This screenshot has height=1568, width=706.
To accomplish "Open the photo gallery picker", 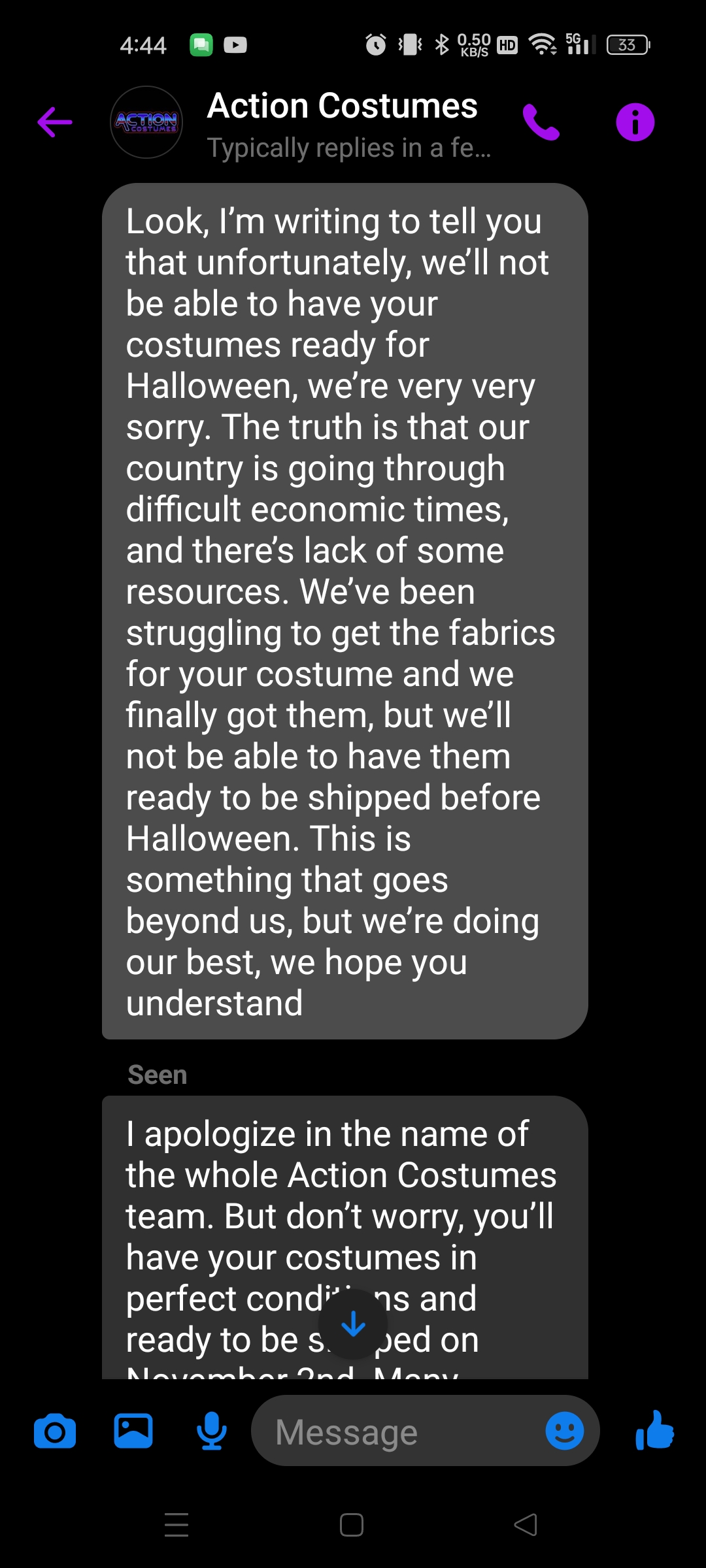I will (133, 1431).
